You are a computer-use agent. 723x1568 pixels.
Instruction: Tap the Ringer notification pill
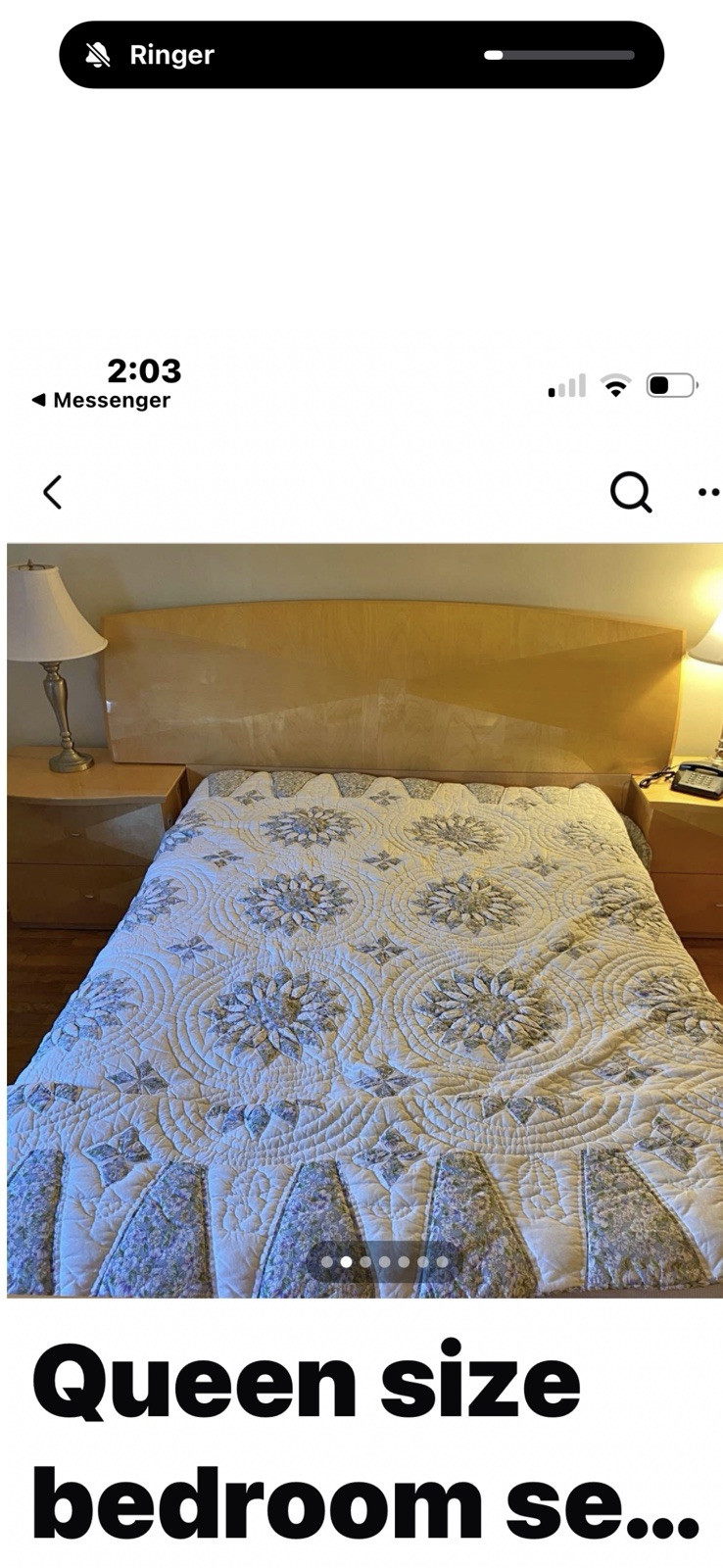[x=361, y=55]
